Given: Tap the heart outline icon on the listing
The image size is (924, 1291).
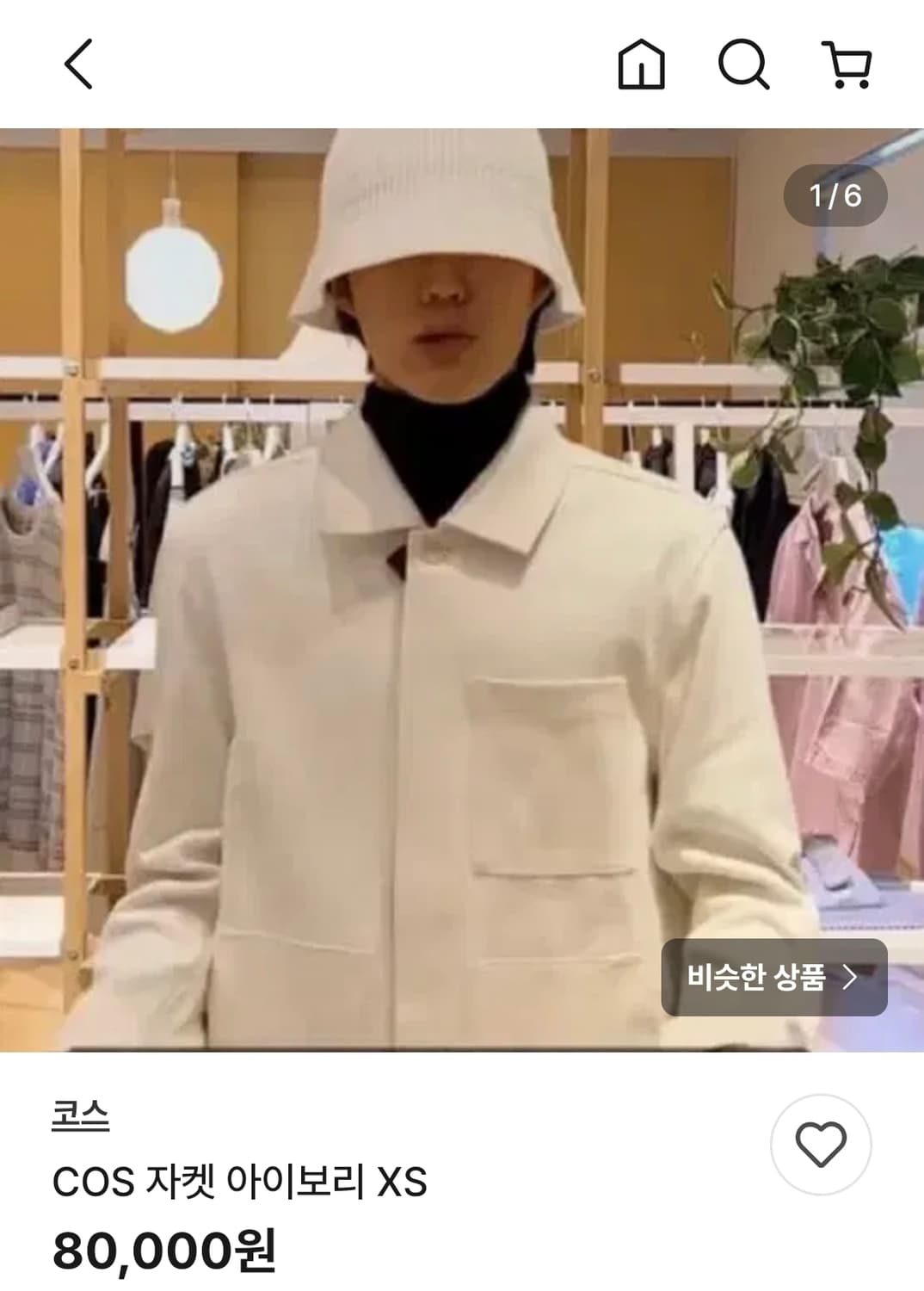Looking at the screenshot, I should [820, 1145].
